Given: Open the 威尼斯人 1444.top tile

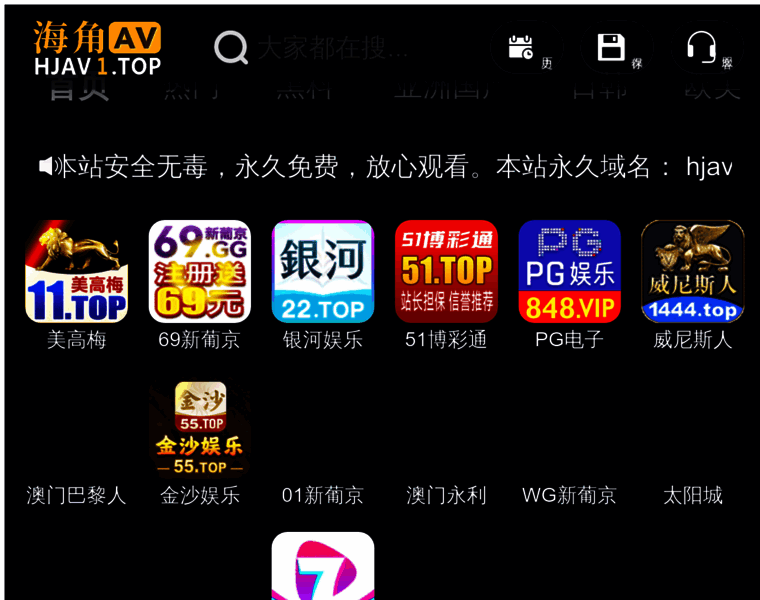Looking at the screenshot, I should click(x=692, y=272).
